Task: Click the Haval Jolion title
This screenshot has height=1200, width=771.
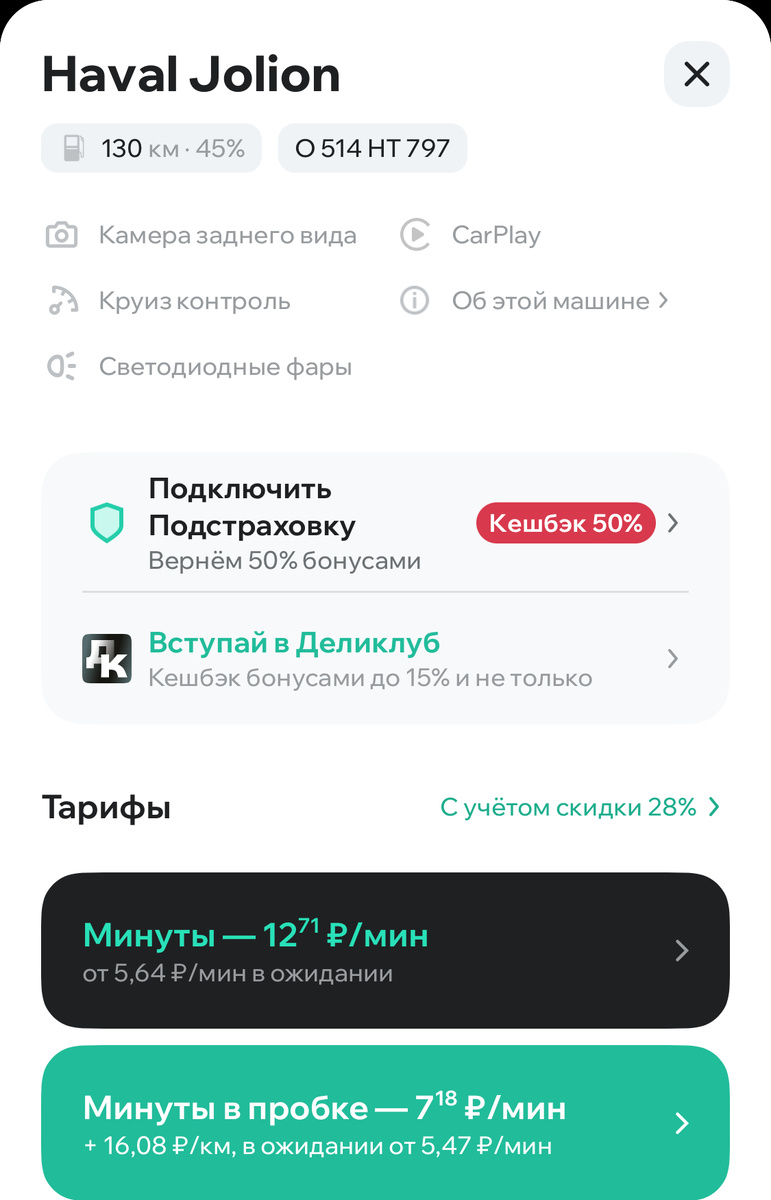Action: coord(190,74)
